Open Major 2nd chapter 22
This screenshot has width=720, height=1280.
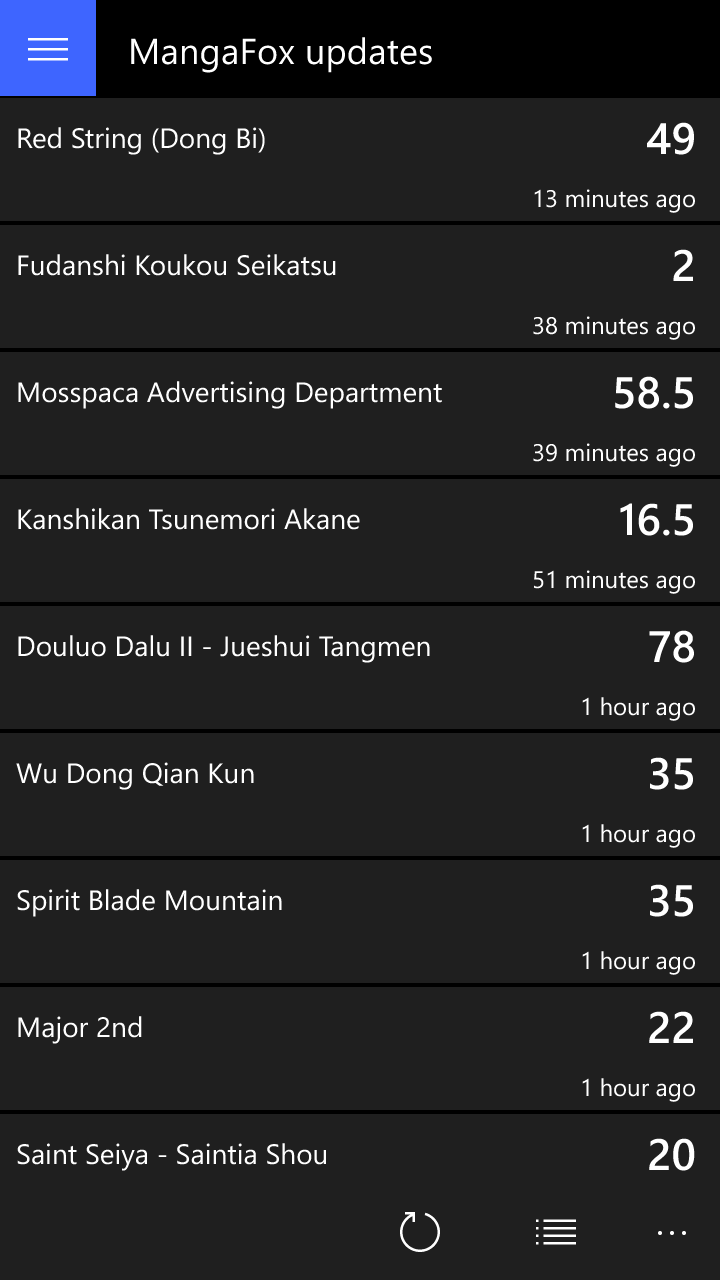tap(360, 1049)
